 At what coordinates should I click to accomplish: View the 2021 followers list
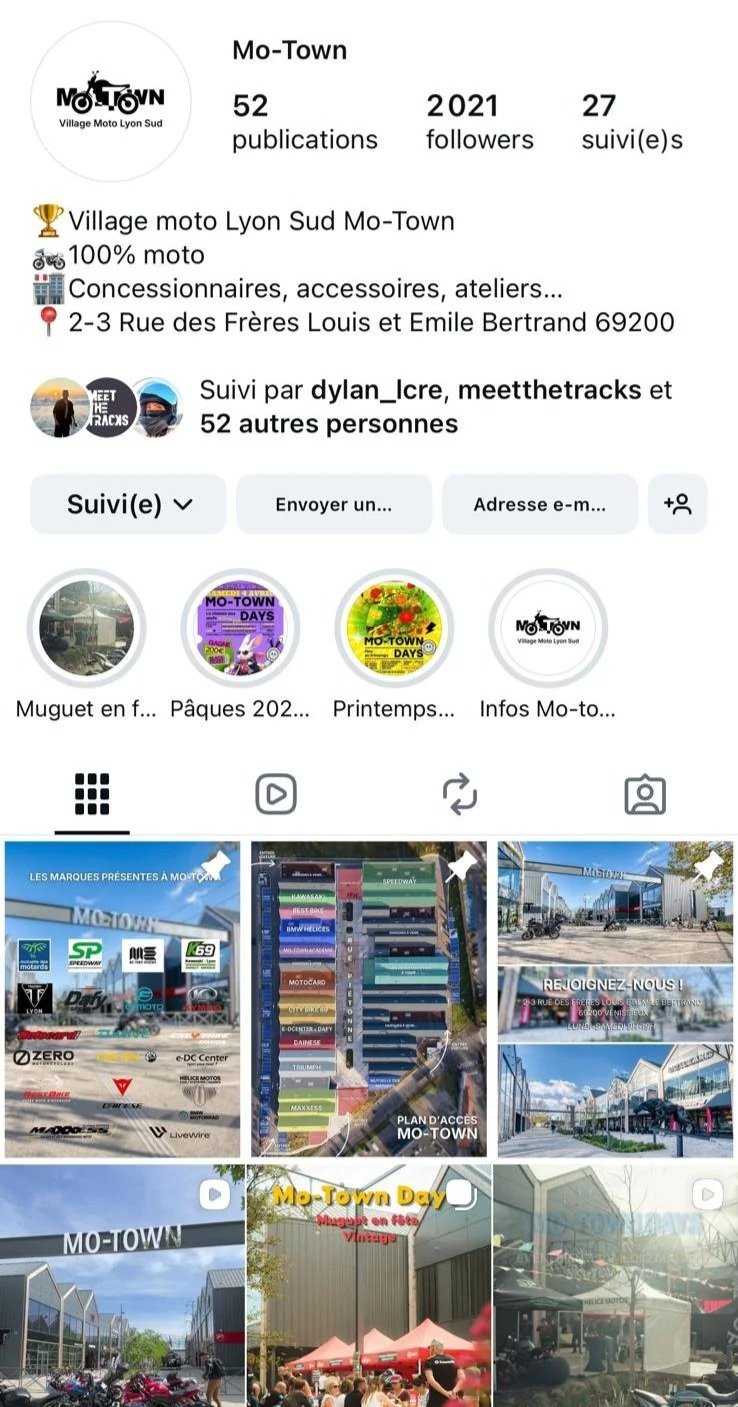tap(480, 122)
